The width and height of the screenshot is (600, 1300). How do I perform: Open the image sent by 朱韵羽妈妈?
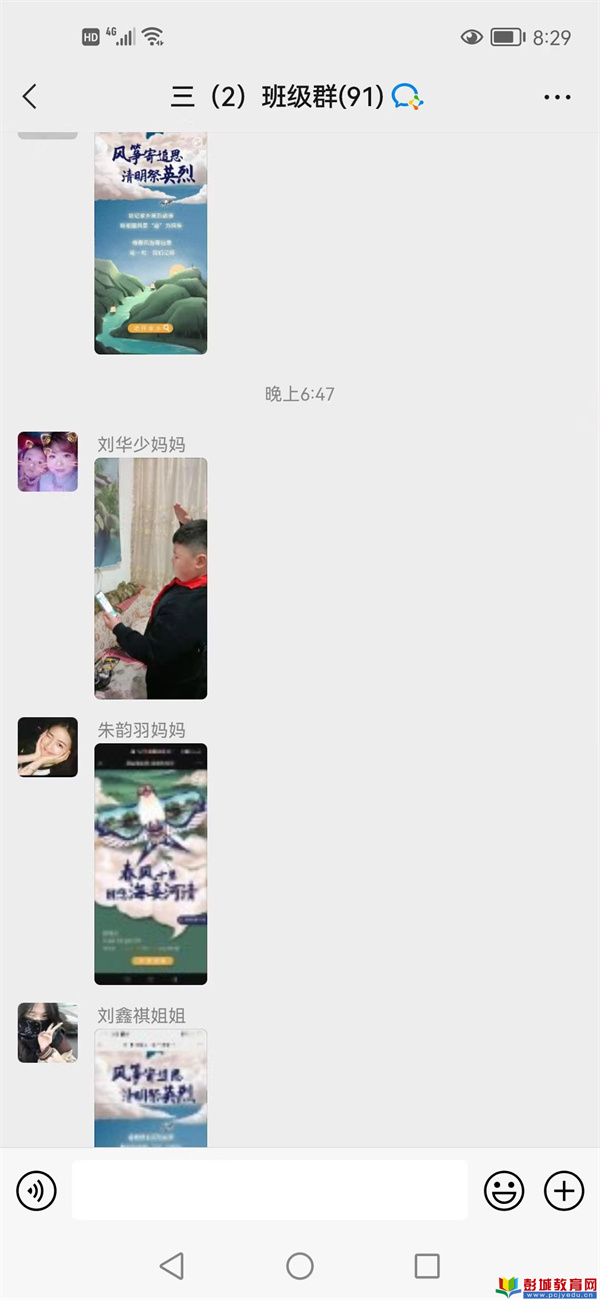[x=151, y=864]
